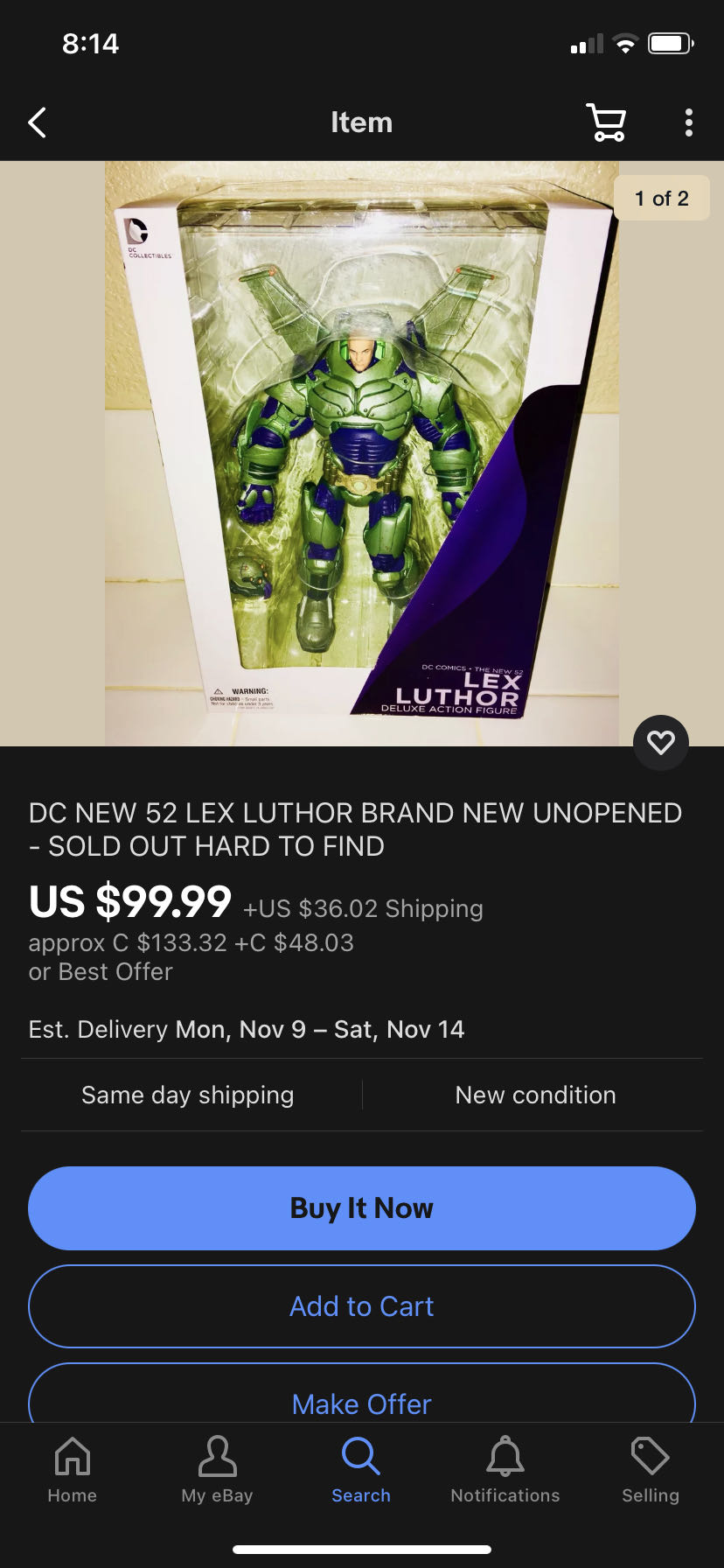Expand the shipping cost details
Viewport: 724px width, 1568px height.
[x=364, y=908]
